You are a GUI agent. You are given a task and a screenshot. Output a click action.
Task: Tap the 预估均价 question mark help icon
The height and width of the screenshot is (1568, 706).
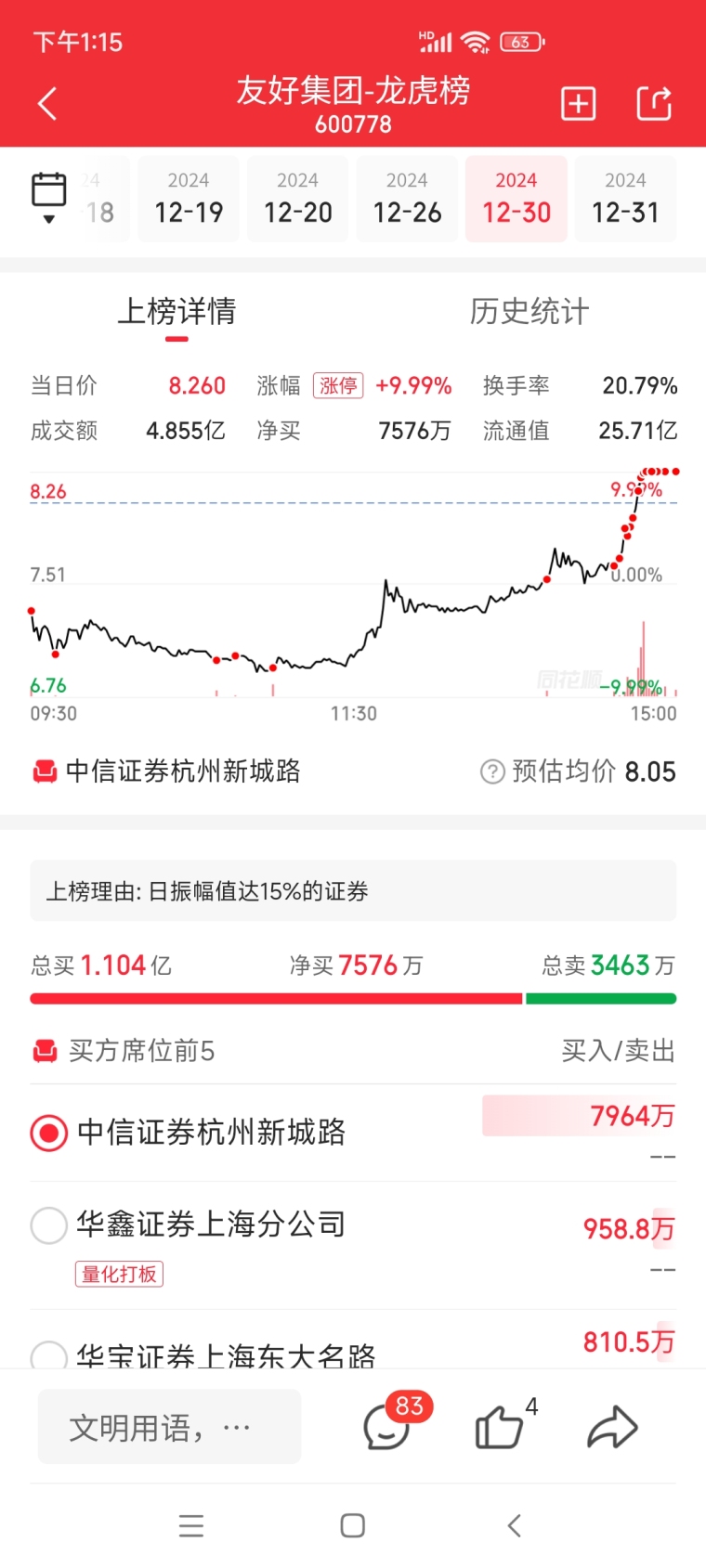click(492, 771)
